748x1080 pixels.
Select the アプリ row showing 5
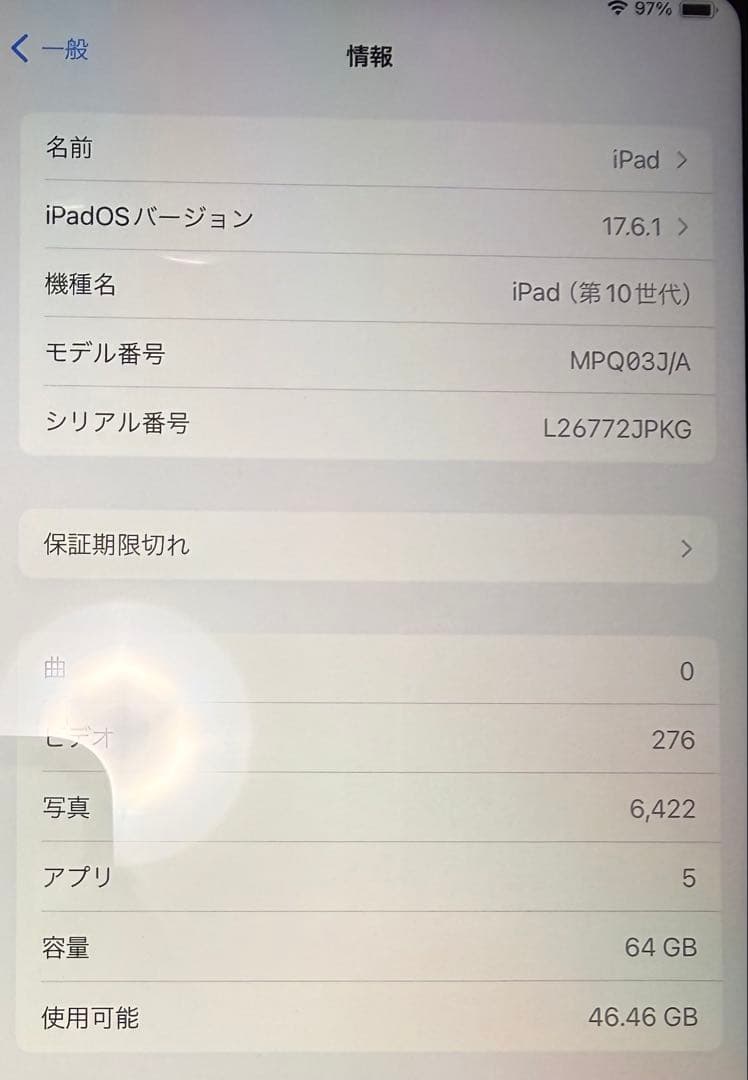point(370,878)
